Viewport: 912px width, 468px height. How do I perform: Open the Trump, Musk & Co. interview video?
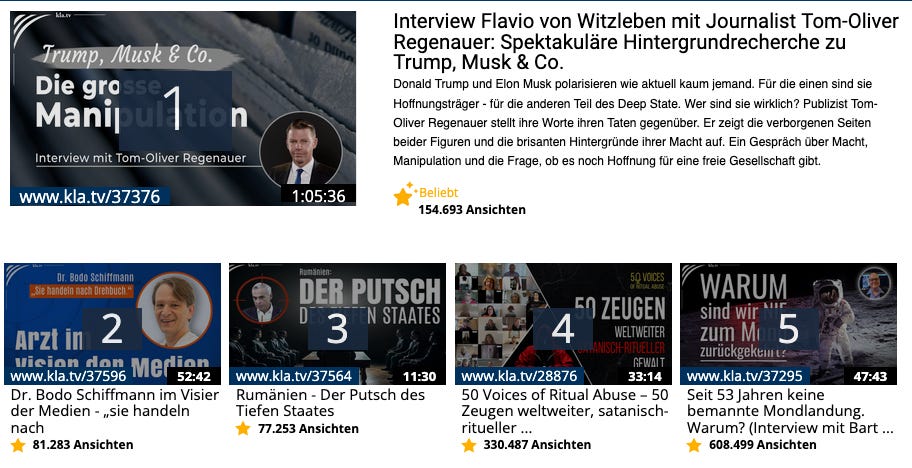click(183, 108)
